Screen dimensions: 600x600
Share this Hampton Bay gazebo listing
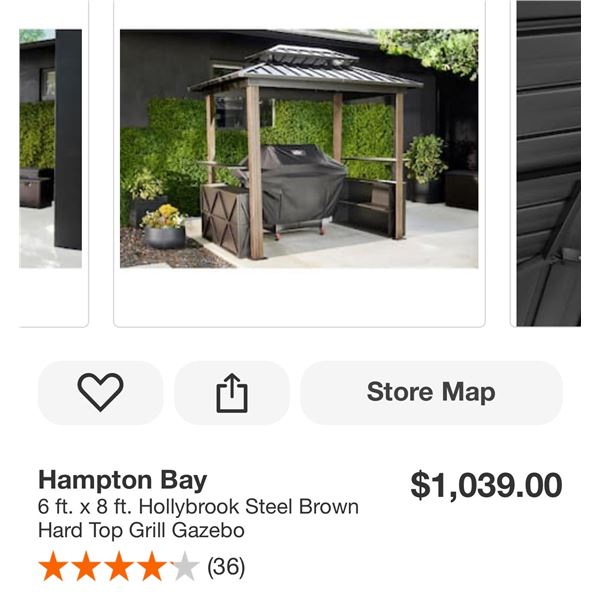pyautogui.click(x=231, y=392)
